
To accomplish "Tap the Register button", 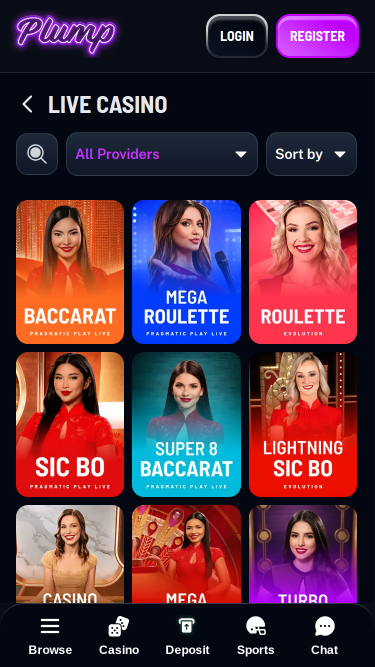I will [x=318, y=36].
